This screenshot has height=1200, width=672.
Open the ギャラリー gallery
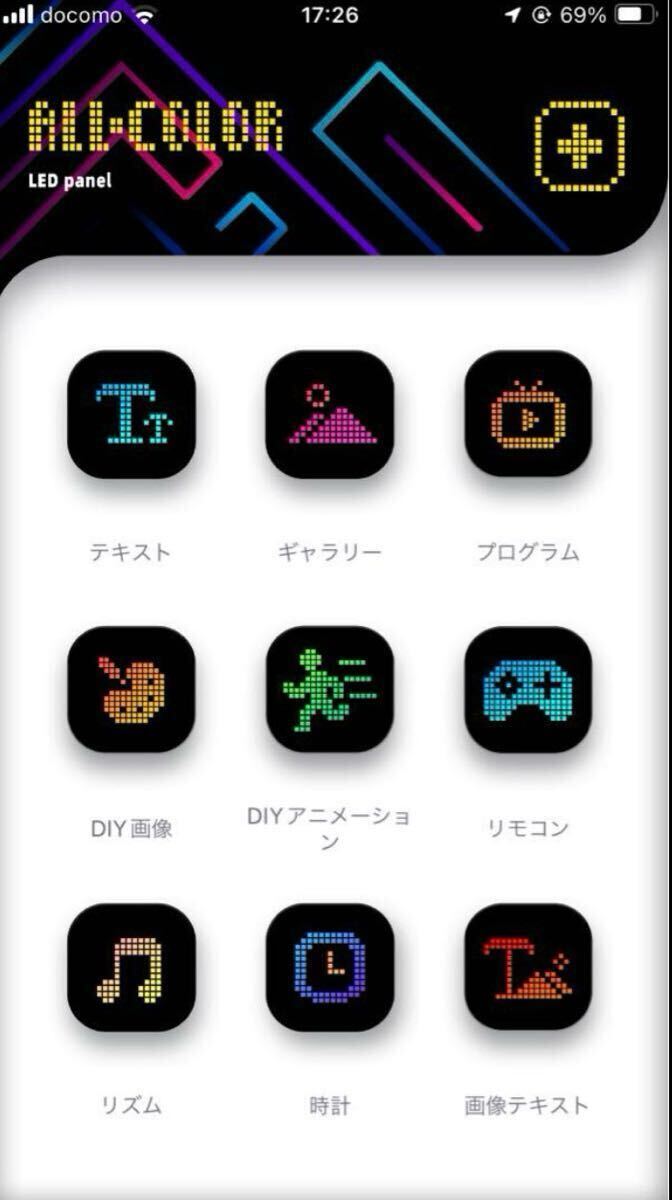[330, 414]
